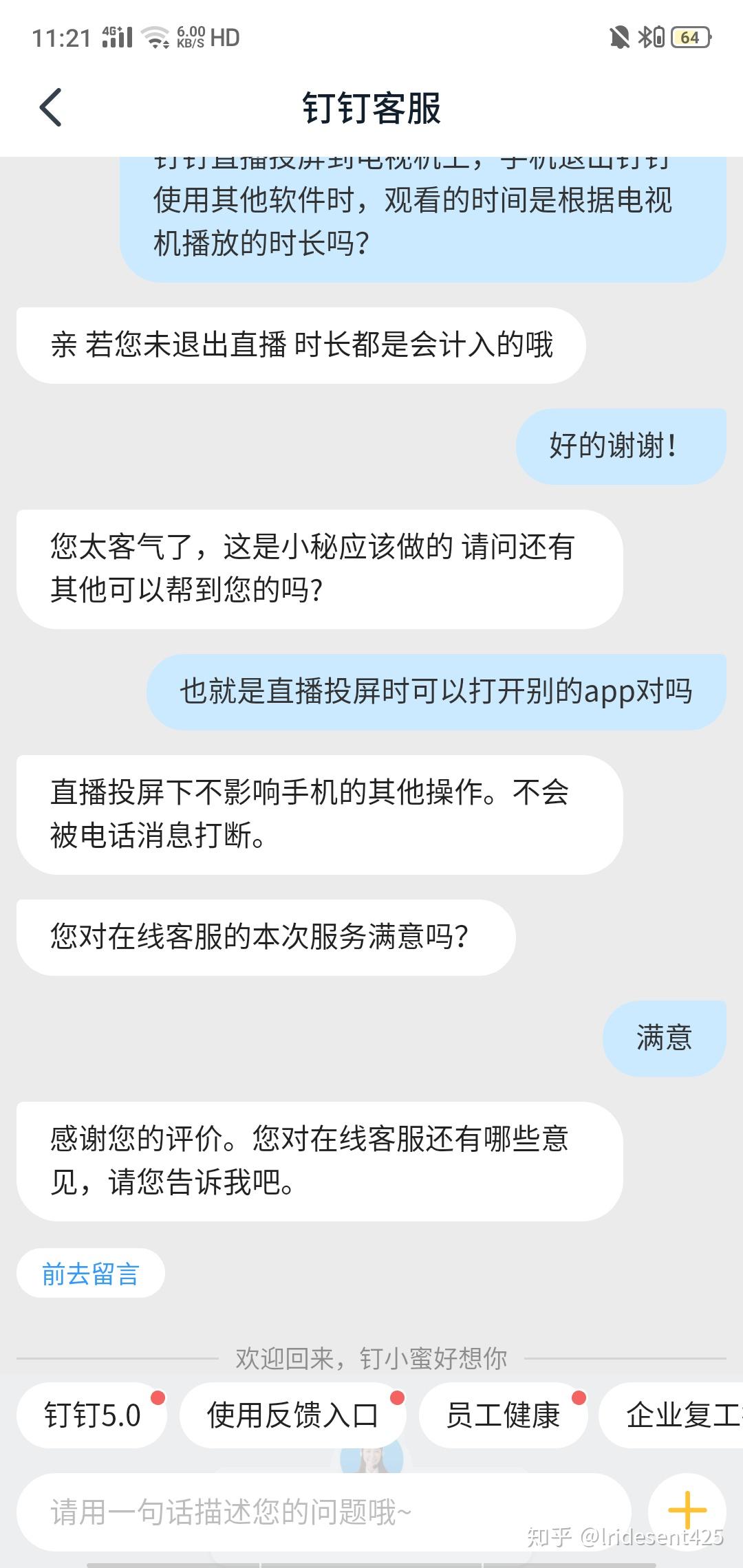Image resolution: width=743 pixels, height=1568 pixels.
Task: Select the 钉钉5.0 quick chip
Action: pyautogui.click(x=92, y=1415)
